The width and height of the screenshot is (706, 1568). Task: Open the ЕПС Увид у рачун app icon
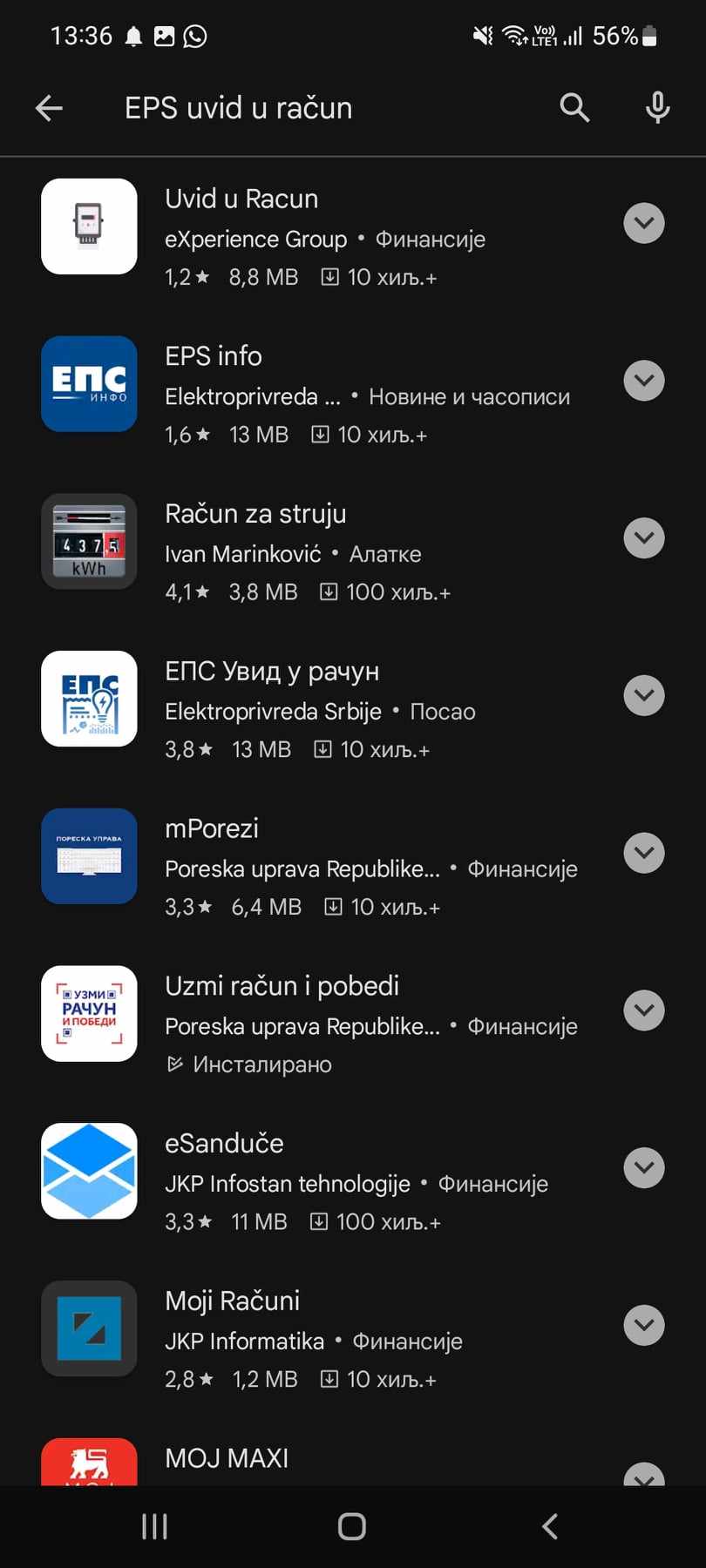click(x=88, y=699)
